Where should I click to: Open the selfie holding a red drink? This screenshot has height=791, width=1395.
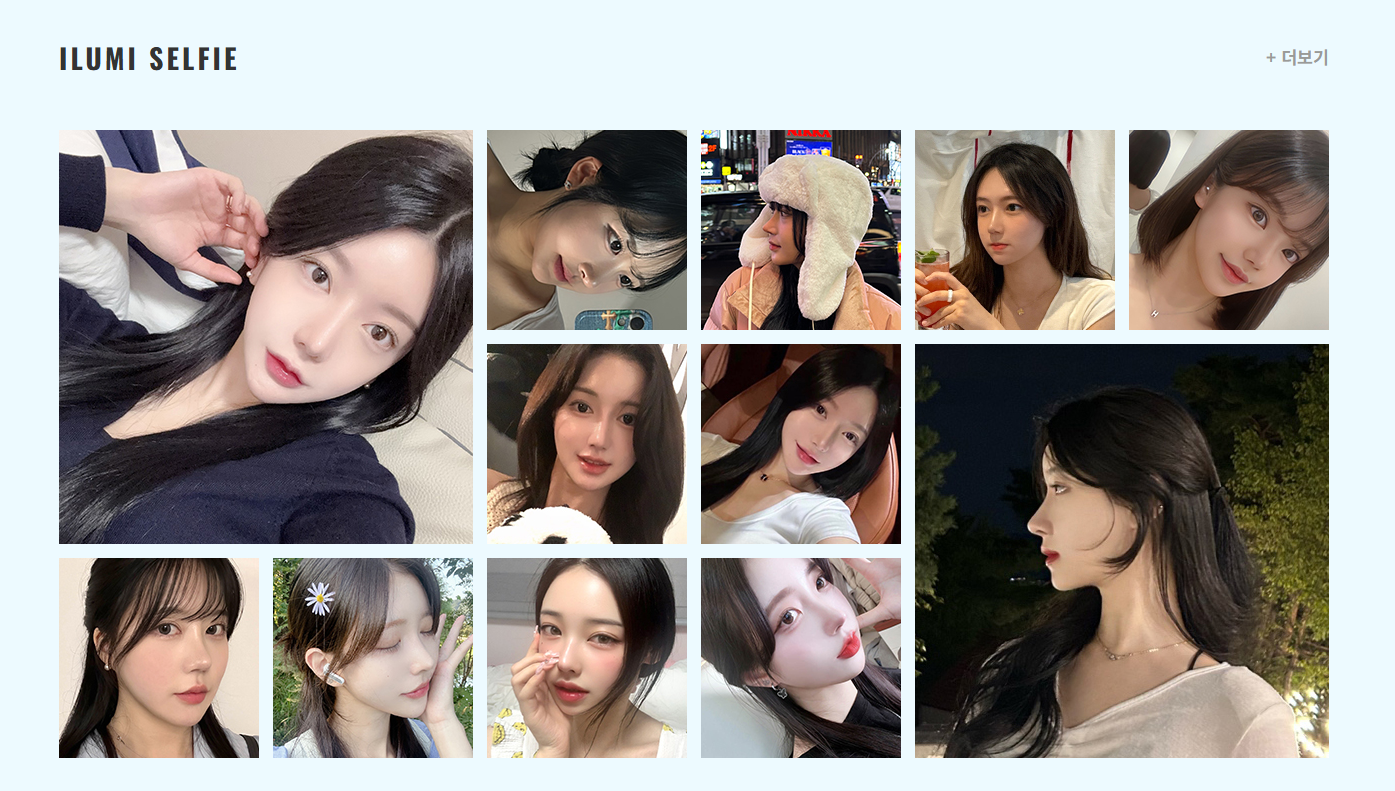1014,230
